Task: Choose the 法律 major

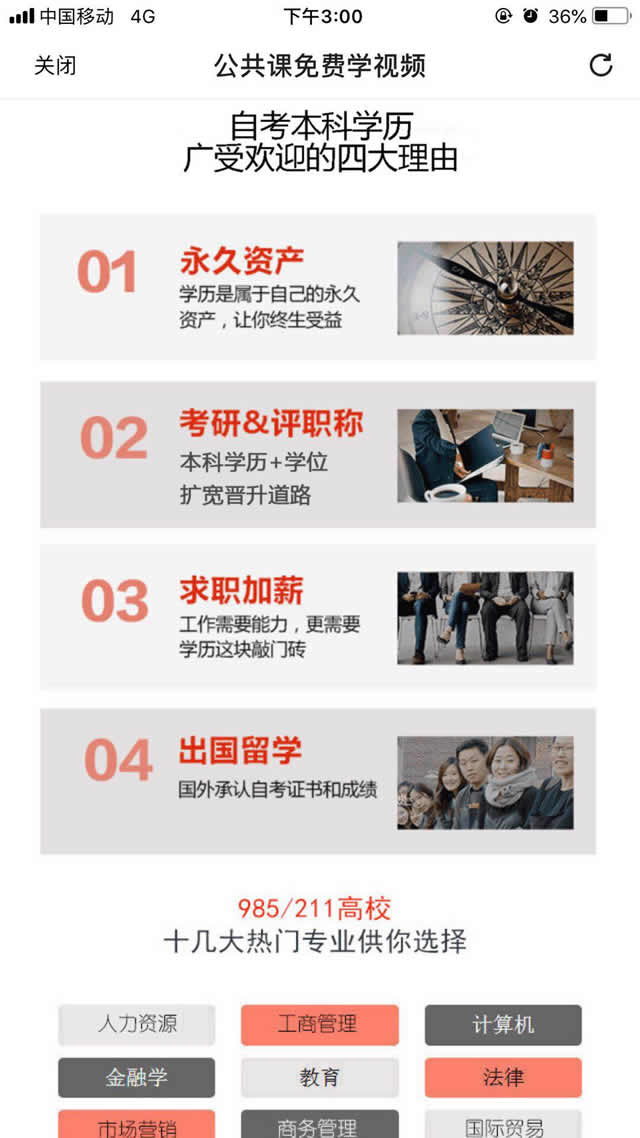Action: click(x=503, y=1078)
